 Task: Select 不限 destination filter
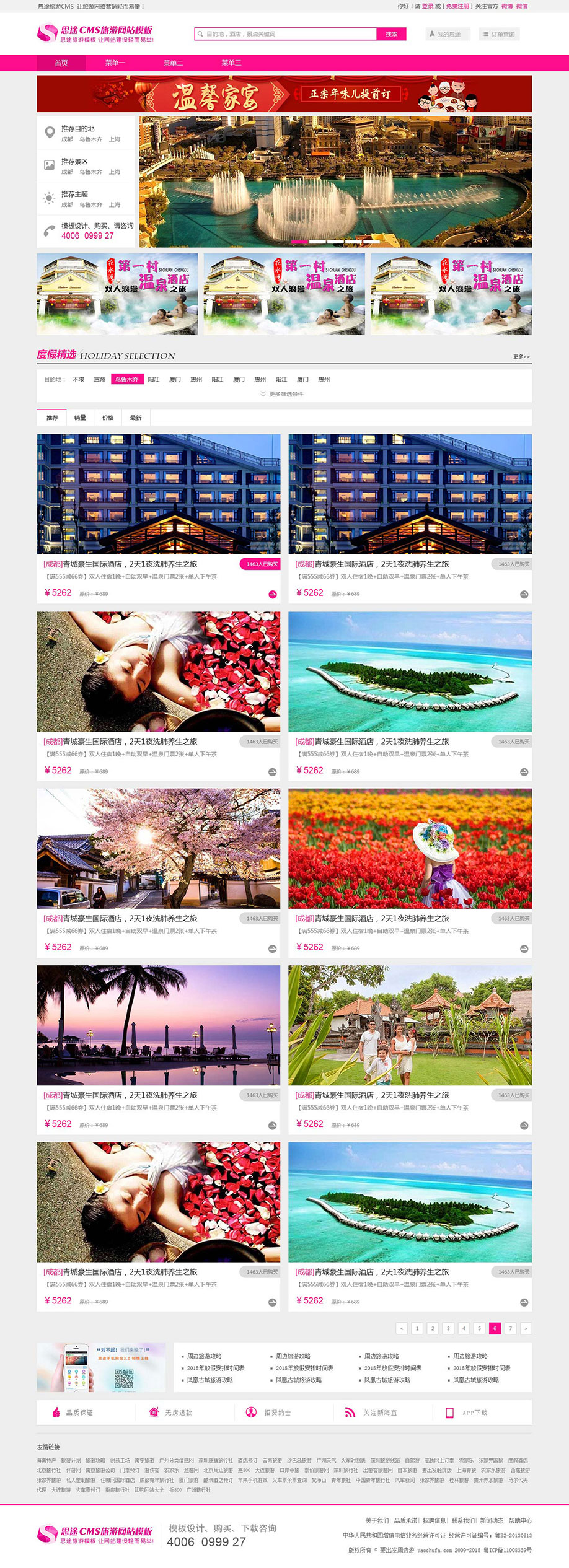tap(78, 379)
